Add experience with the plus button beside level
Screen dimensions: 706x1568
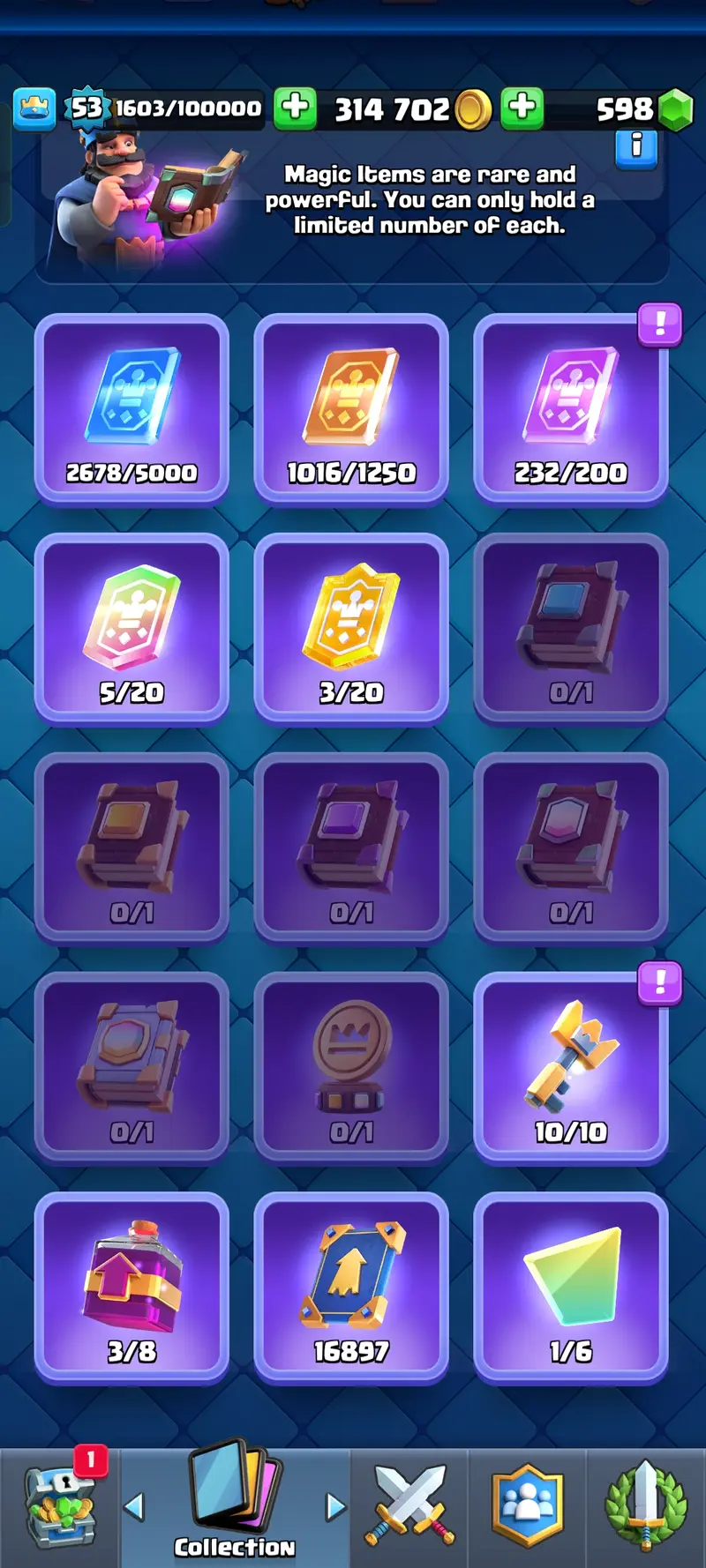click(295, 108)
